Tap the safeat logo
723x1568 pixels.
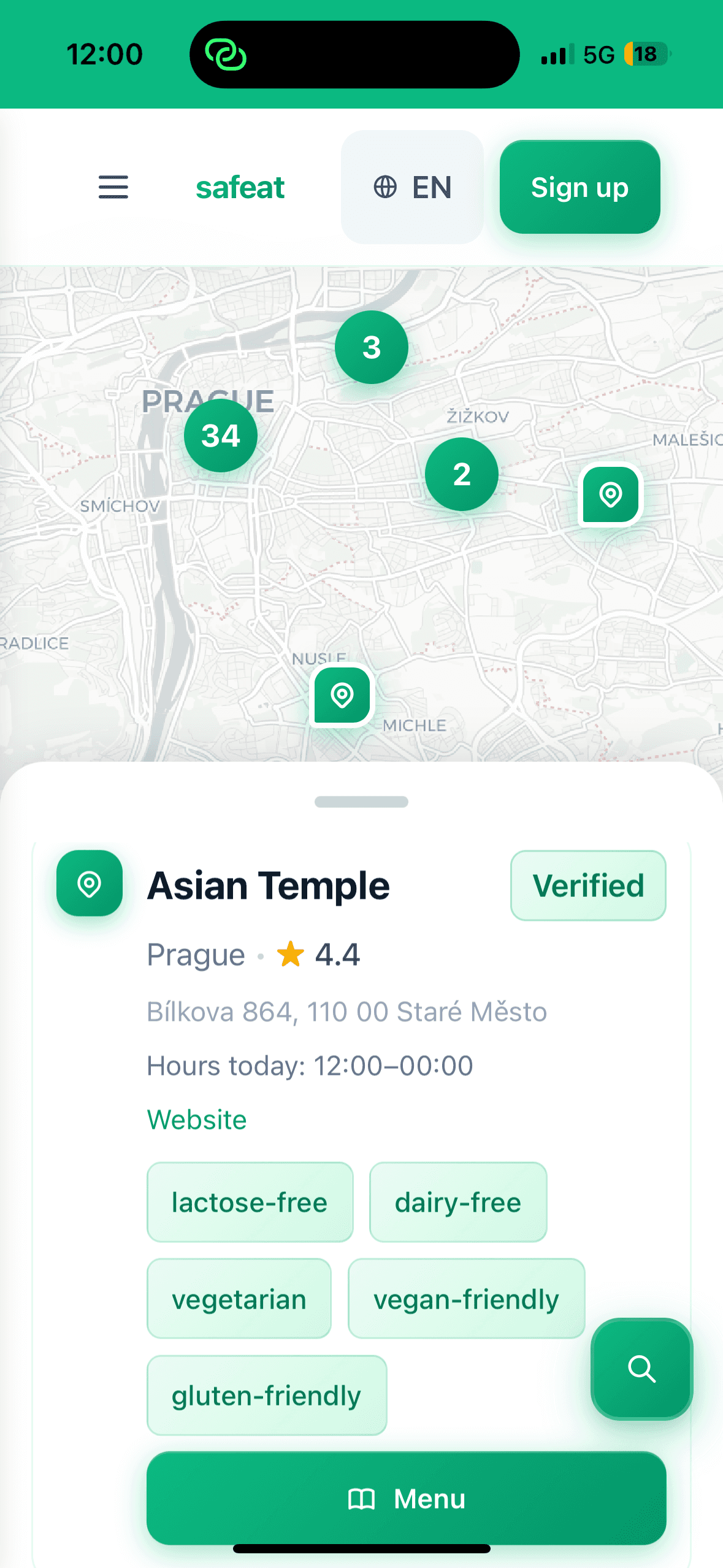click(240, 187)
